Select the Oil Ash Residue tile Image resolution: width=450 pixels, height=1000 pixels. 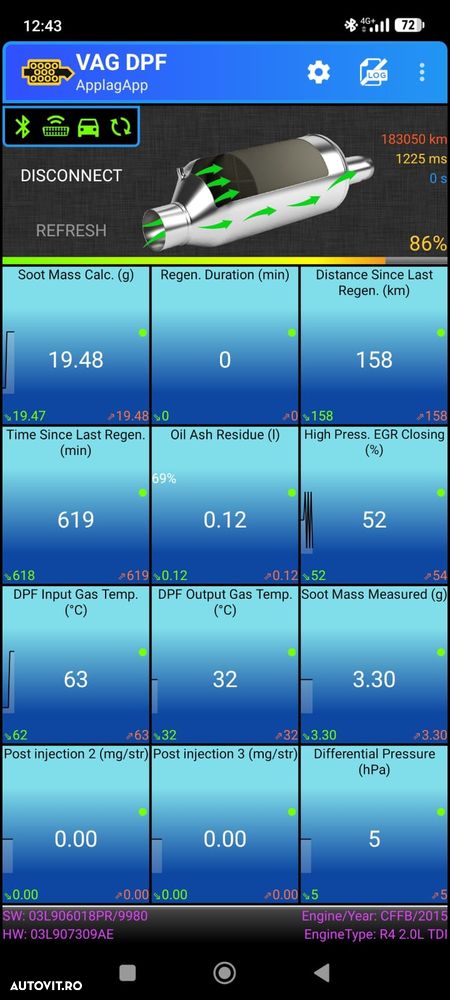(x=225, y=504)
